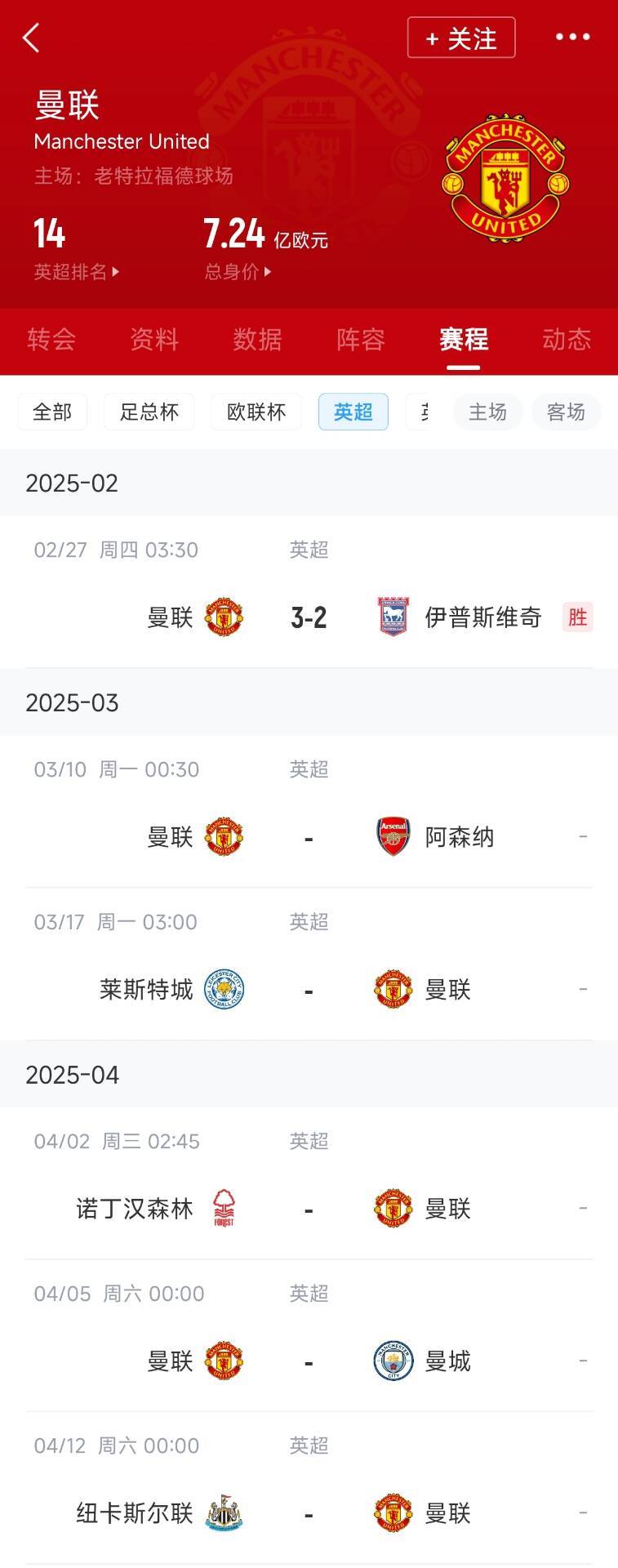Screen dimensions: 618x1568
Task: Open the 曼联 3-2 伊普斯维奇 match result
Action: [309, 617]
